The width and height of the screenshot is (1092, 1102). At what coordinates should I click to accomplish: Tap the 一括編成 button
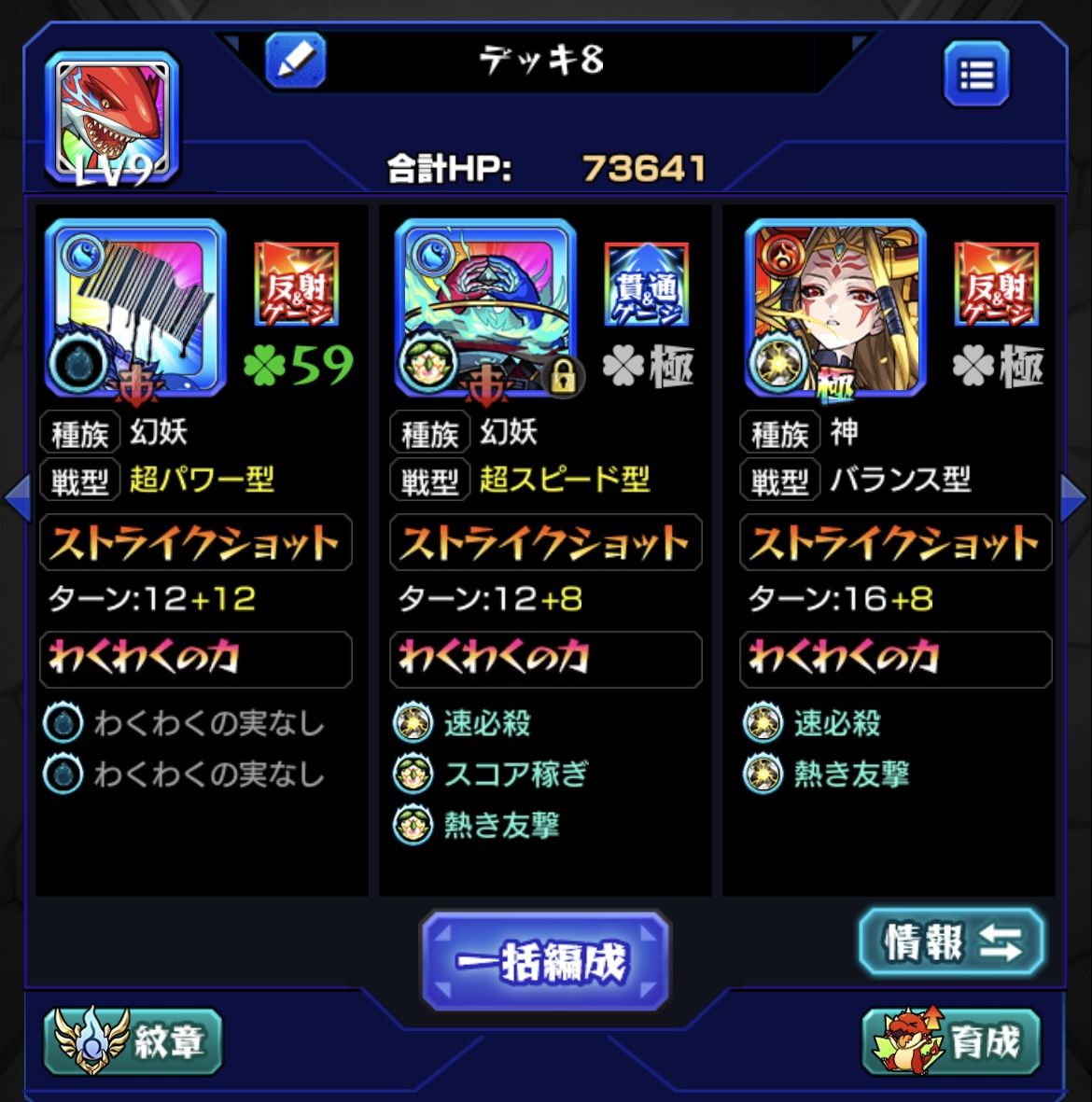(x=545, y=961)
